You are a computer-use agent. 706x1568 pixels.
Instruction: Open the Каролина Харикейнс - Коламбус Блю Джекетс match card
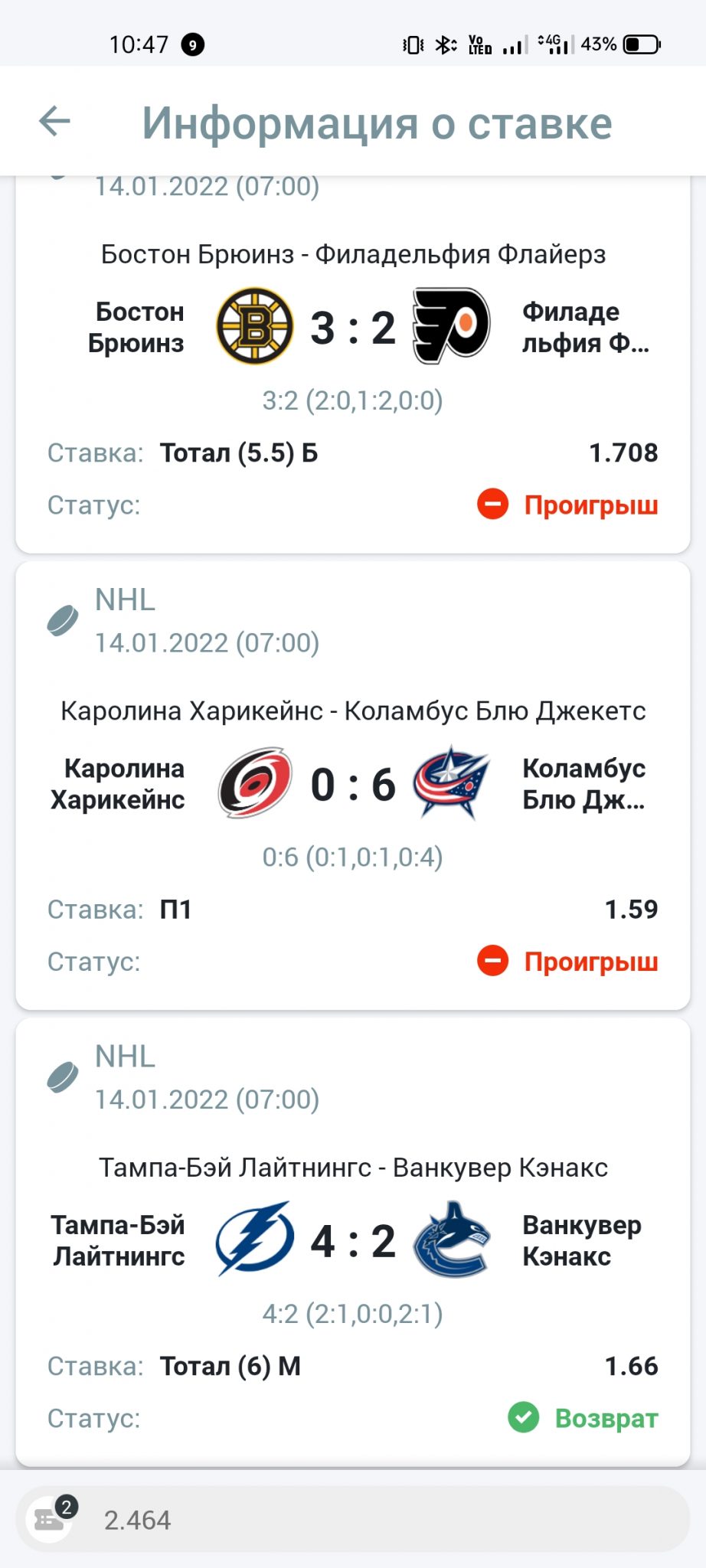click(353, 786)
